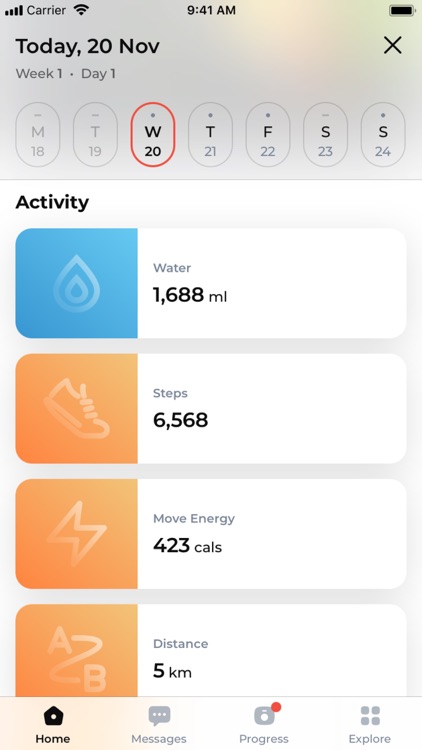Select Tuesday 19 in the week strip
This screenshot has width=422, height=750.
click(x=95, y=134)
